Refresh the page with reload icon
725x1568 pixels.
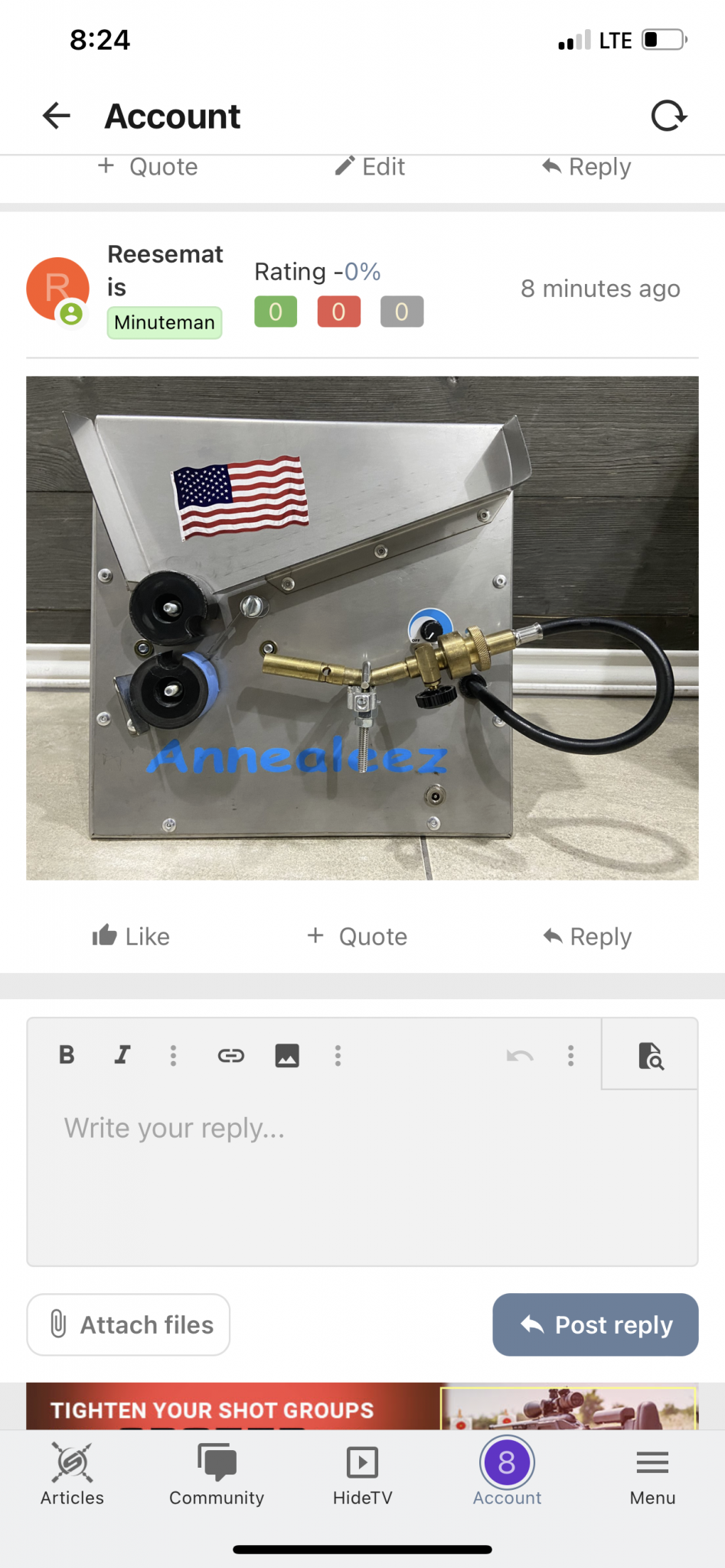click(x=668, y=116)
